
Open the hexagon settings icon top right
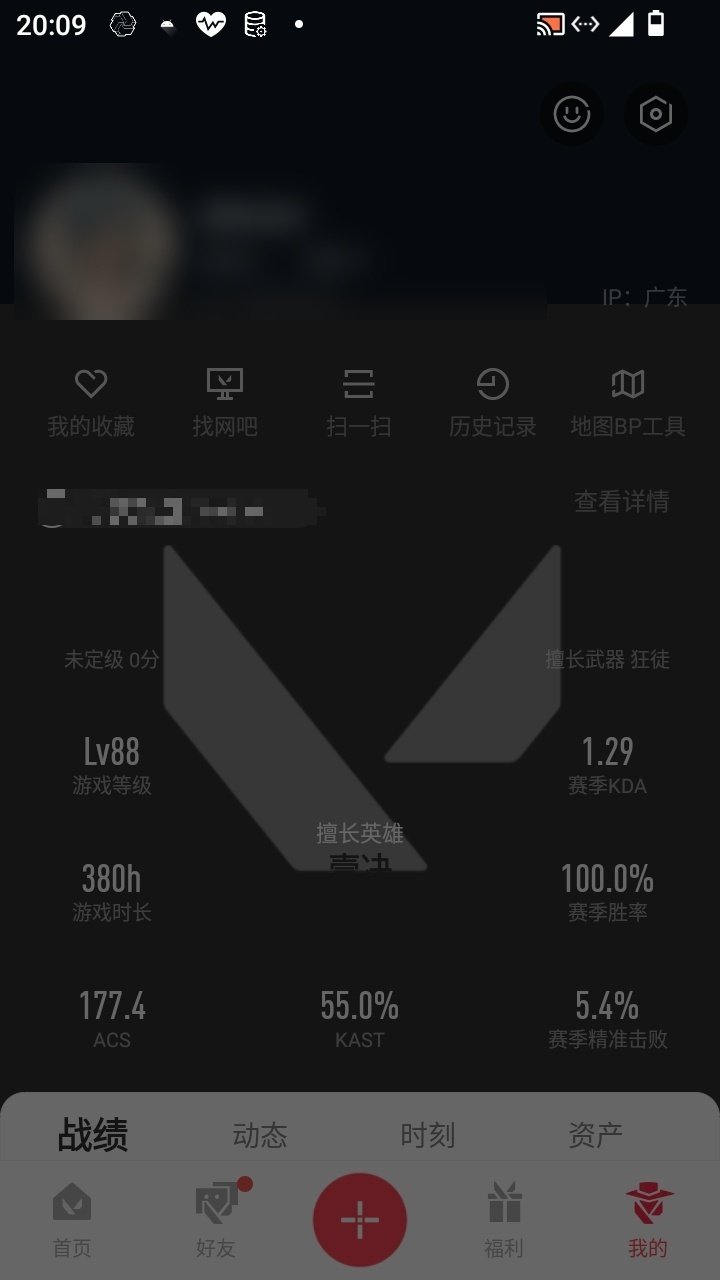[655, 114]
